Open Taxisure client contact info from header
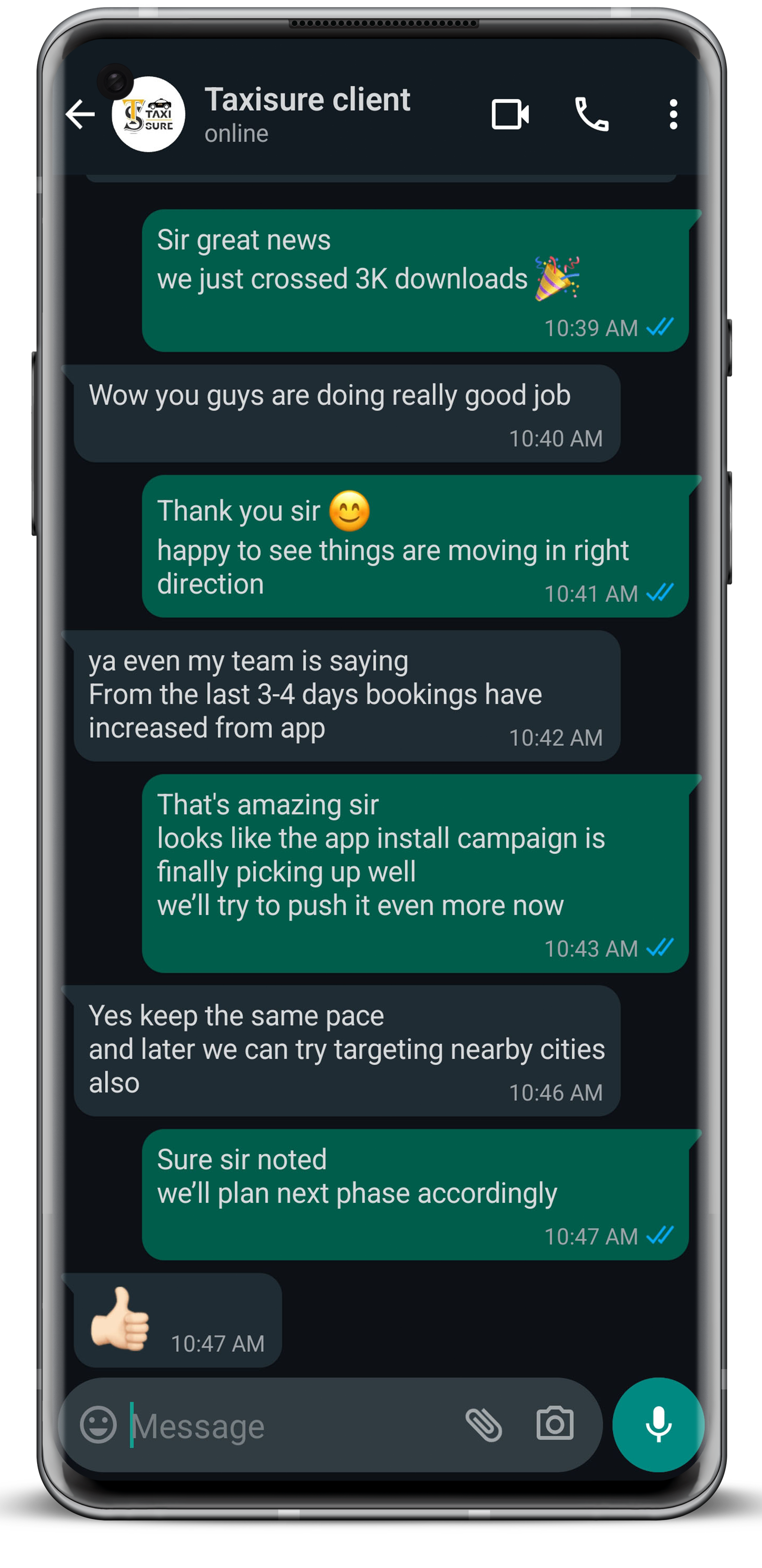 [x=307, y=113]
